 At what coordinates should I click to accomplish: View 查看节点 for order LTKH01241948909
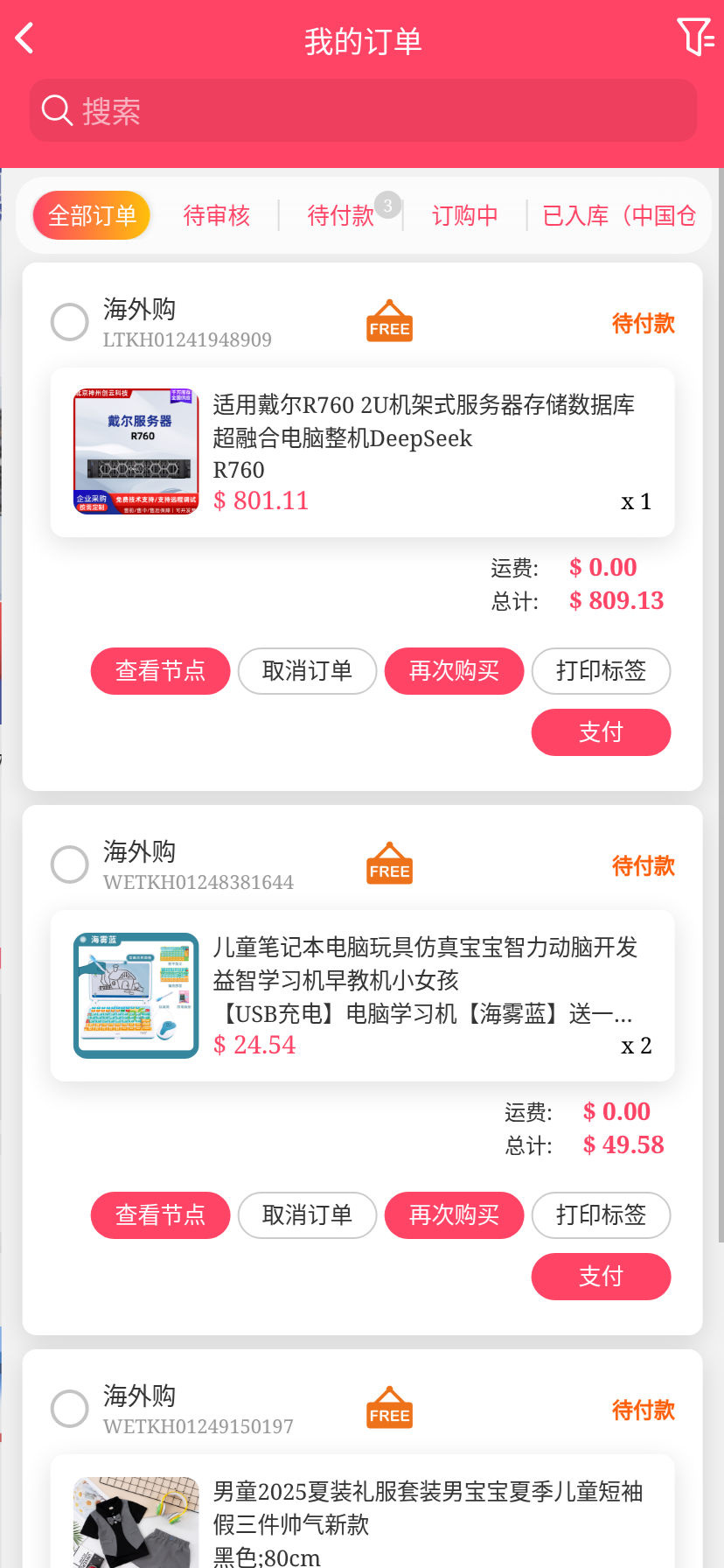[160, 671]
